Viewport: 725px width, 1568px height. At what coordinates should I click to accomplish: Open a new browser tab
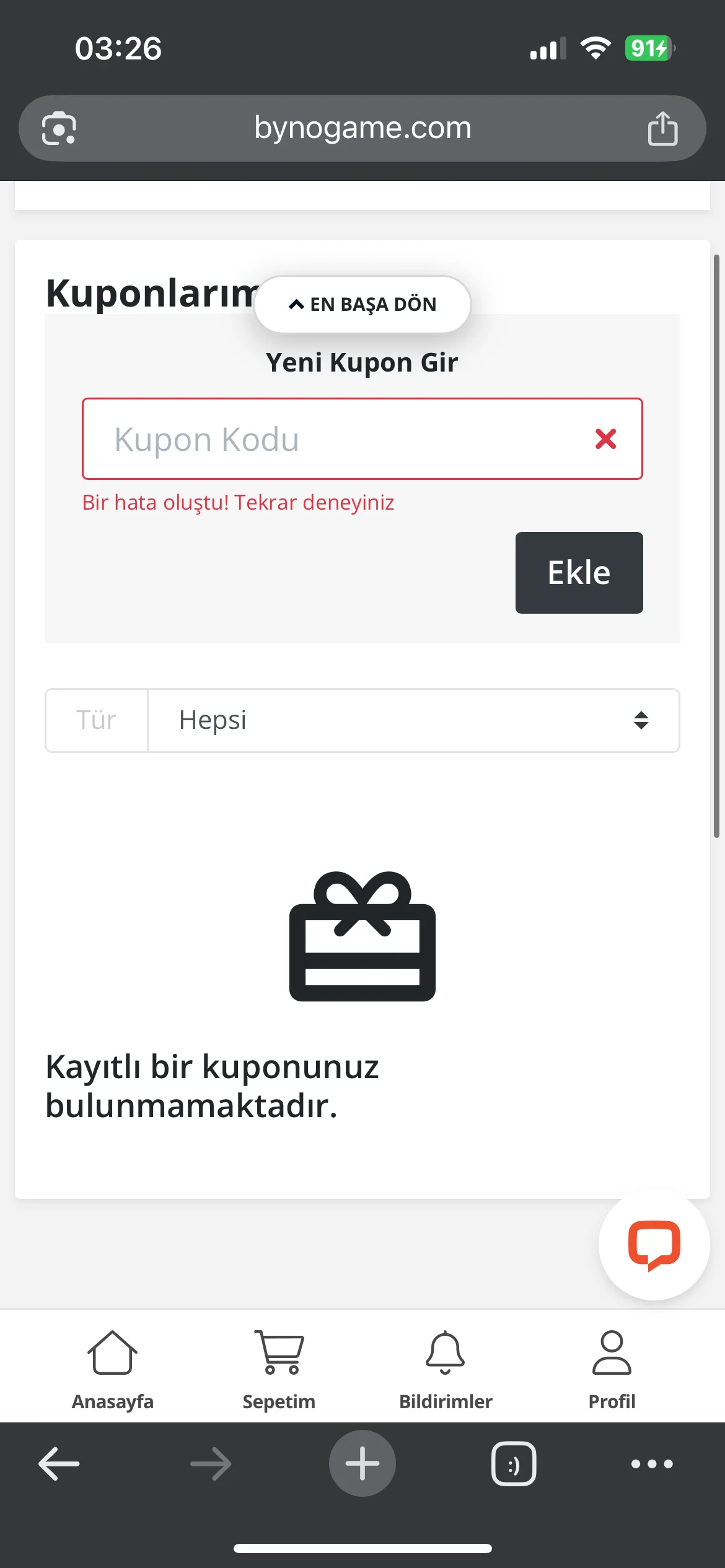pyautogui.click(x=362, y=1463)
